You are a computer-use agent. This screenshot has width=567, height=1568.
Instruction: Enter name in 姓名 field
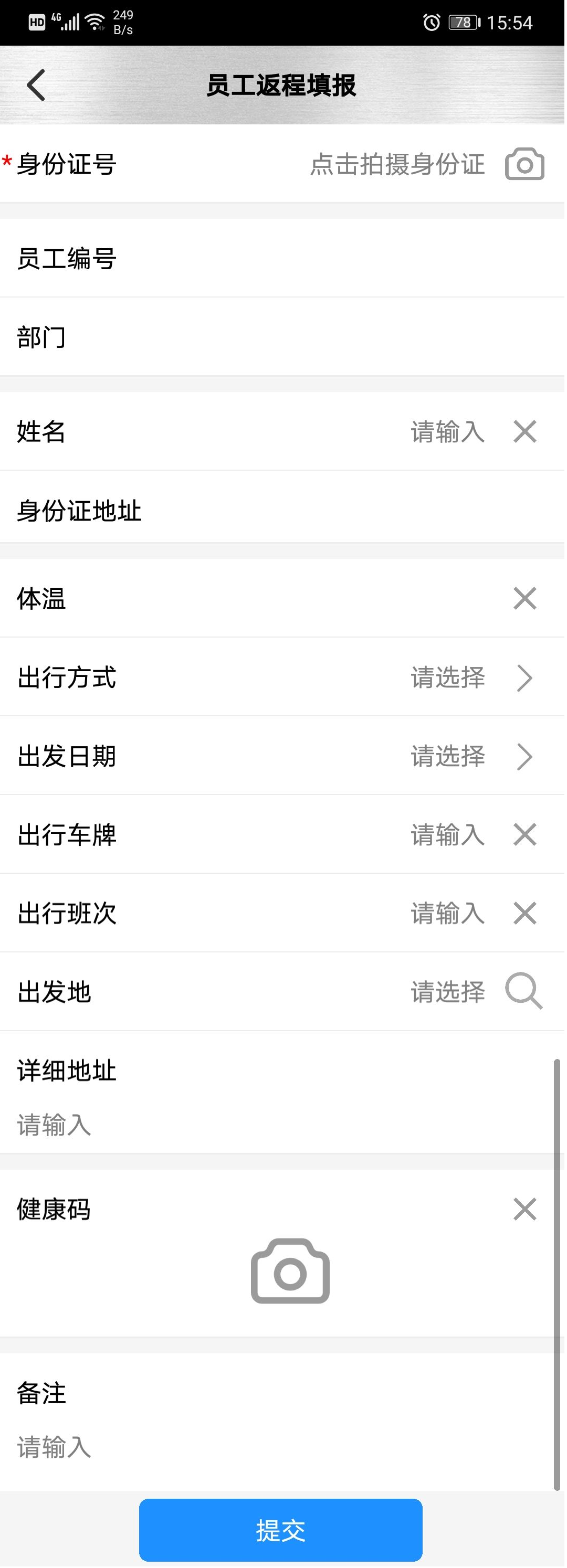[x=446, y=432]
